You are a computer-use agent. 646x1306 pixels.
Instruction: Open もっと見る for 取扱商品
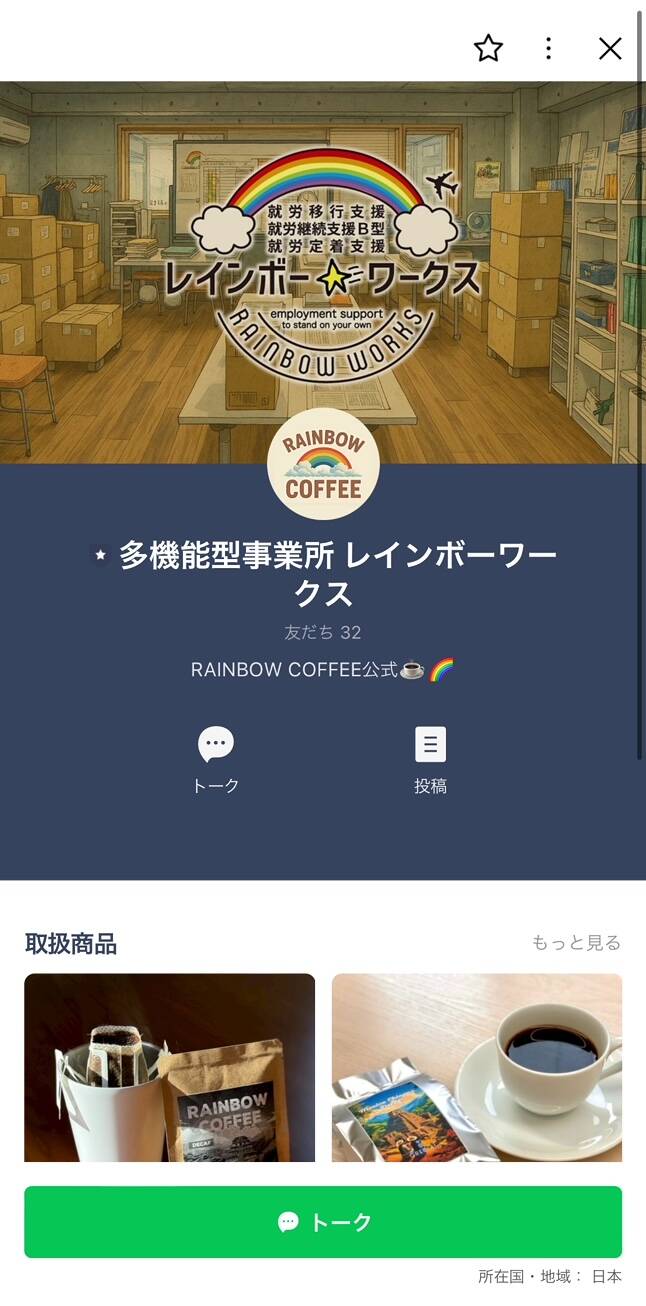[576, 943]
